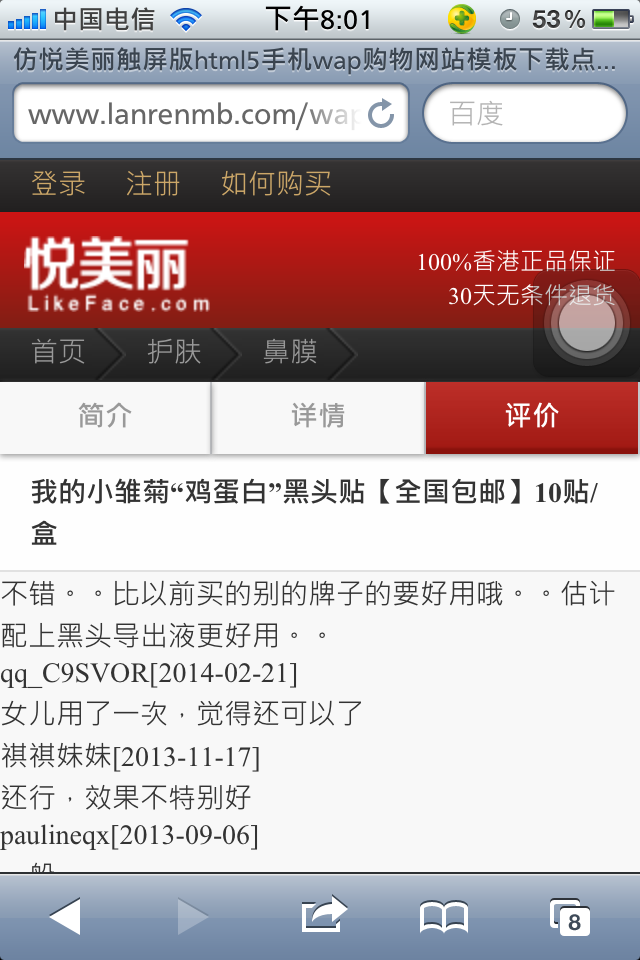The height and width of the screenshot is (960, 640).
Task: Switch to the 简介 tab
Action: (x=105, y=416)
